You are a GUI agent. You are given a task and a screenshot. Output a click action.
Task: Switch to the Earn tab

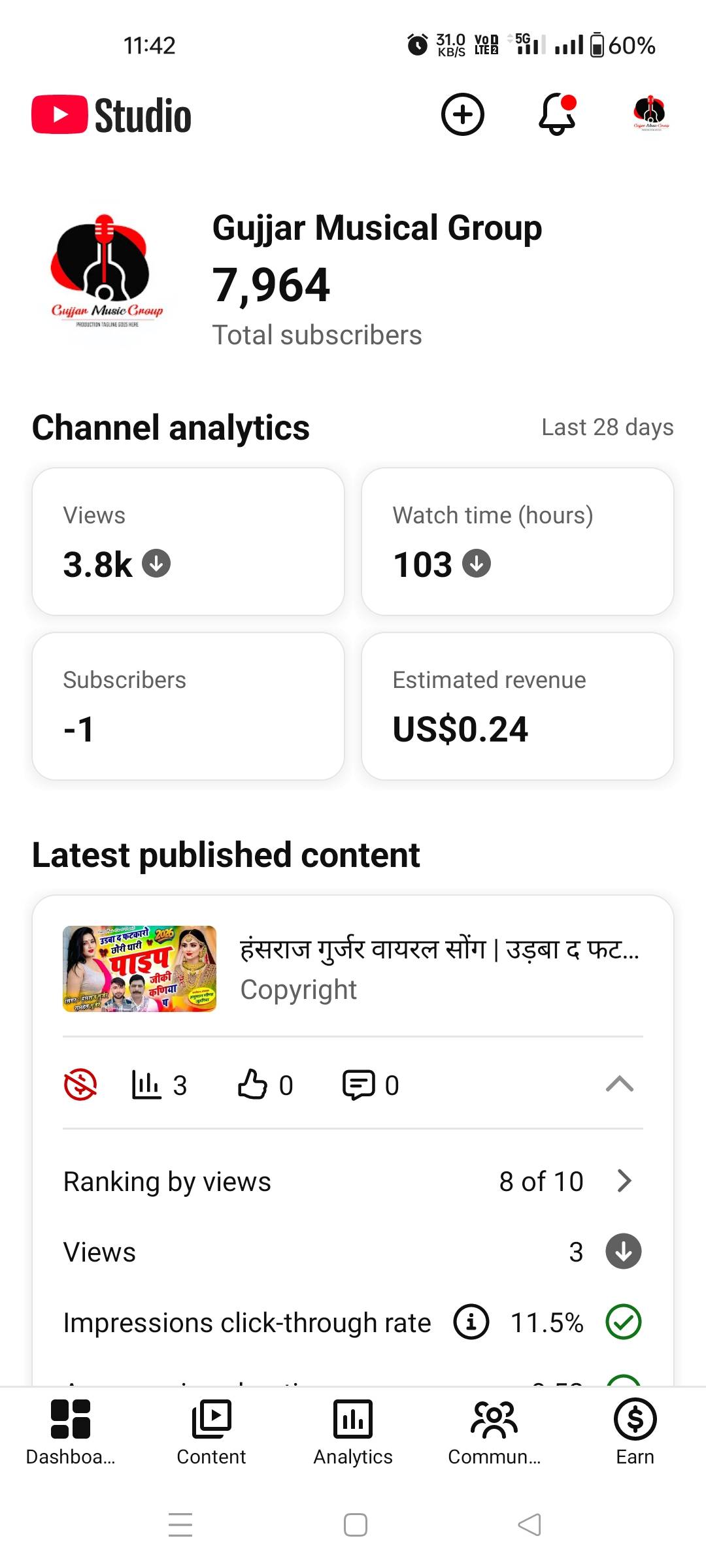[x=635, y=1431]
